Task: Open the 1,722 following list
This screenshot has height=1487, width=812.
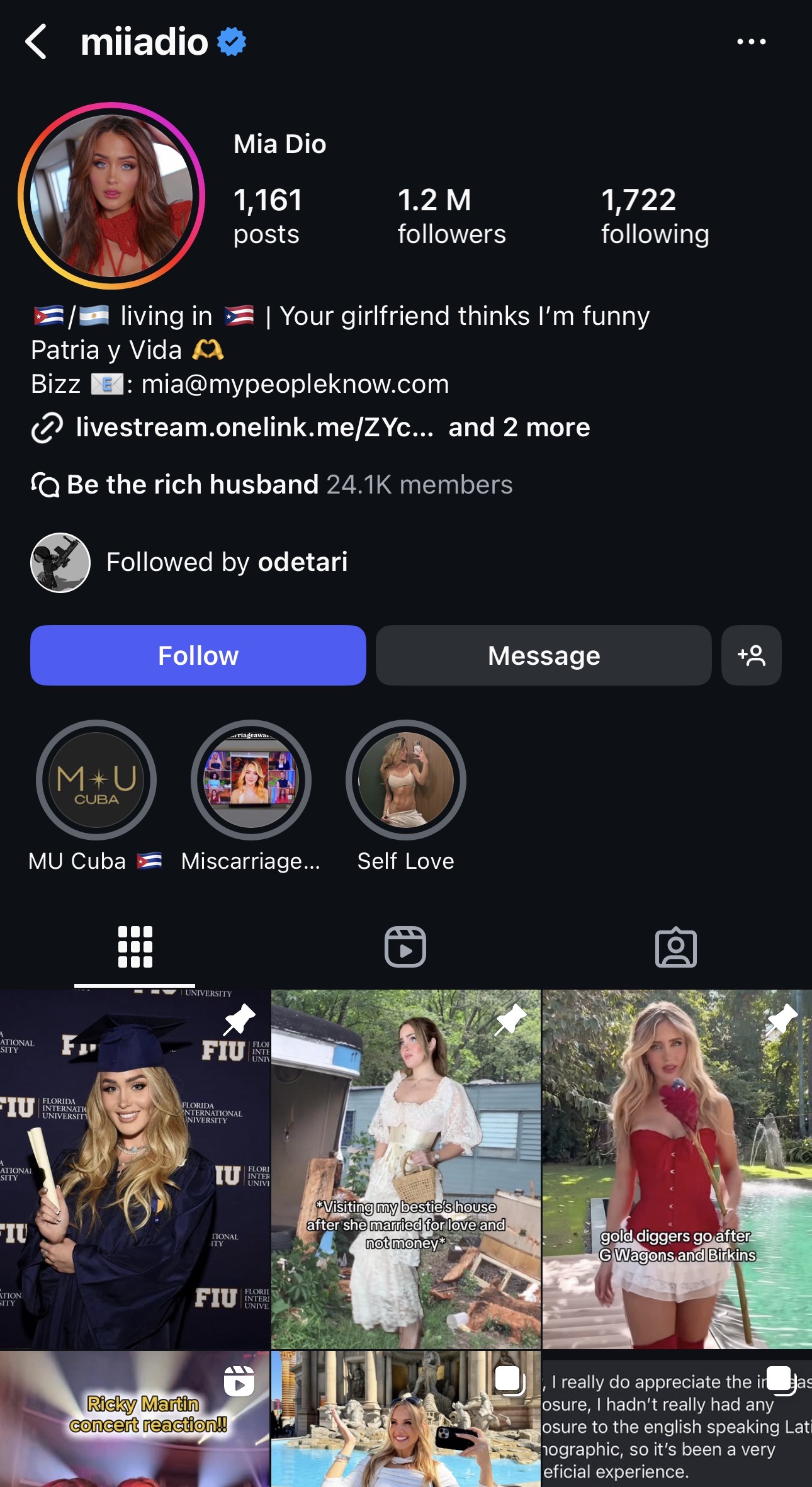Action: pyautogui.click(x=654, y=216)
